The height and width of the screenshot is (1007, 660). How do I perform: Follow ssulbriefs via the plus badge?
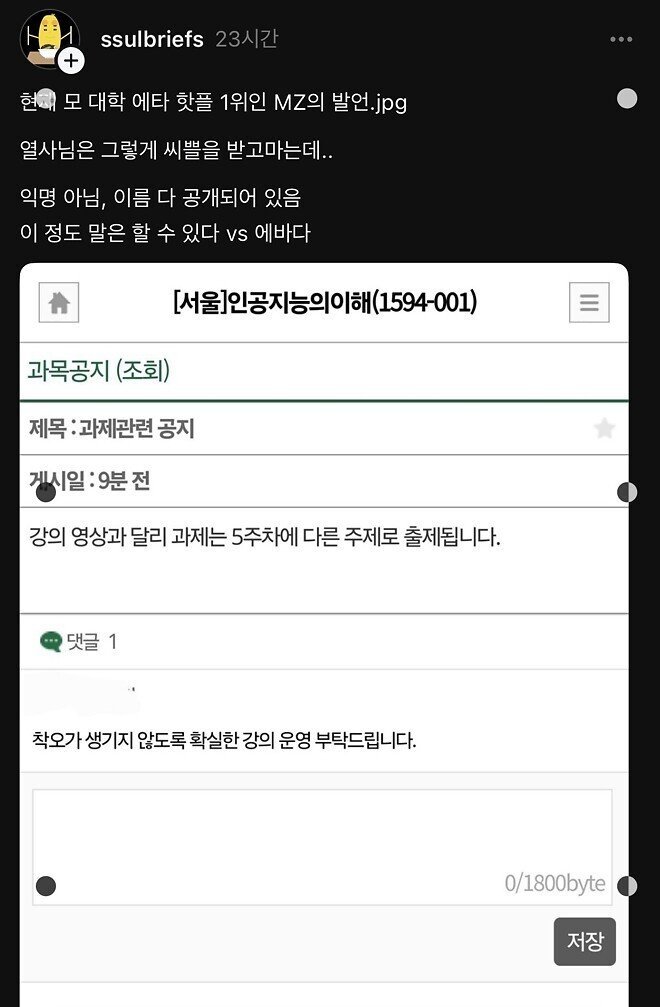(x=71, y=61)
